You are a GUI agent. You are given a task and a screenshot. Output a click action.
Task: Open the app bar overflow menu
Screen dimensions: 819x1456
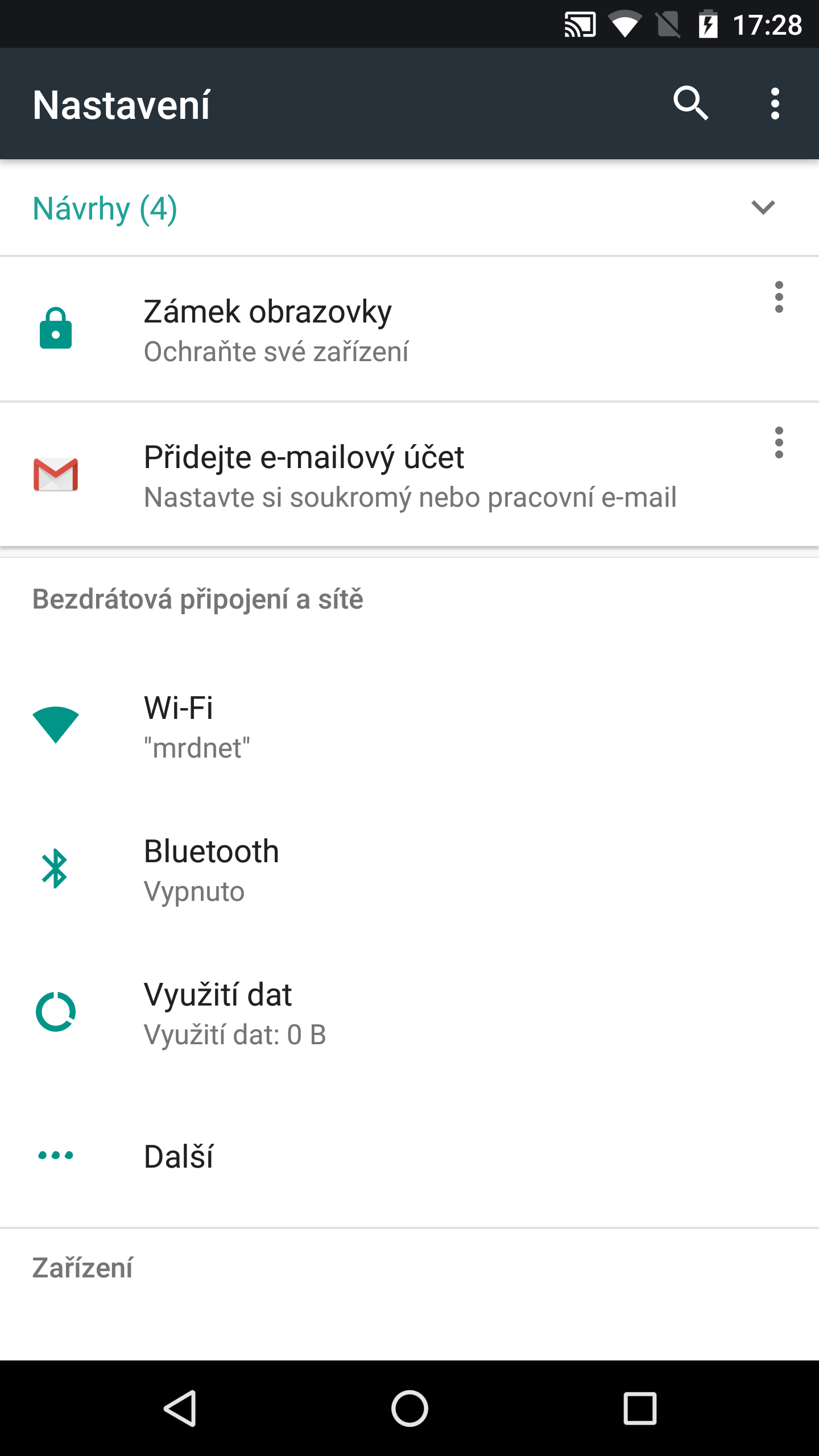775,104
